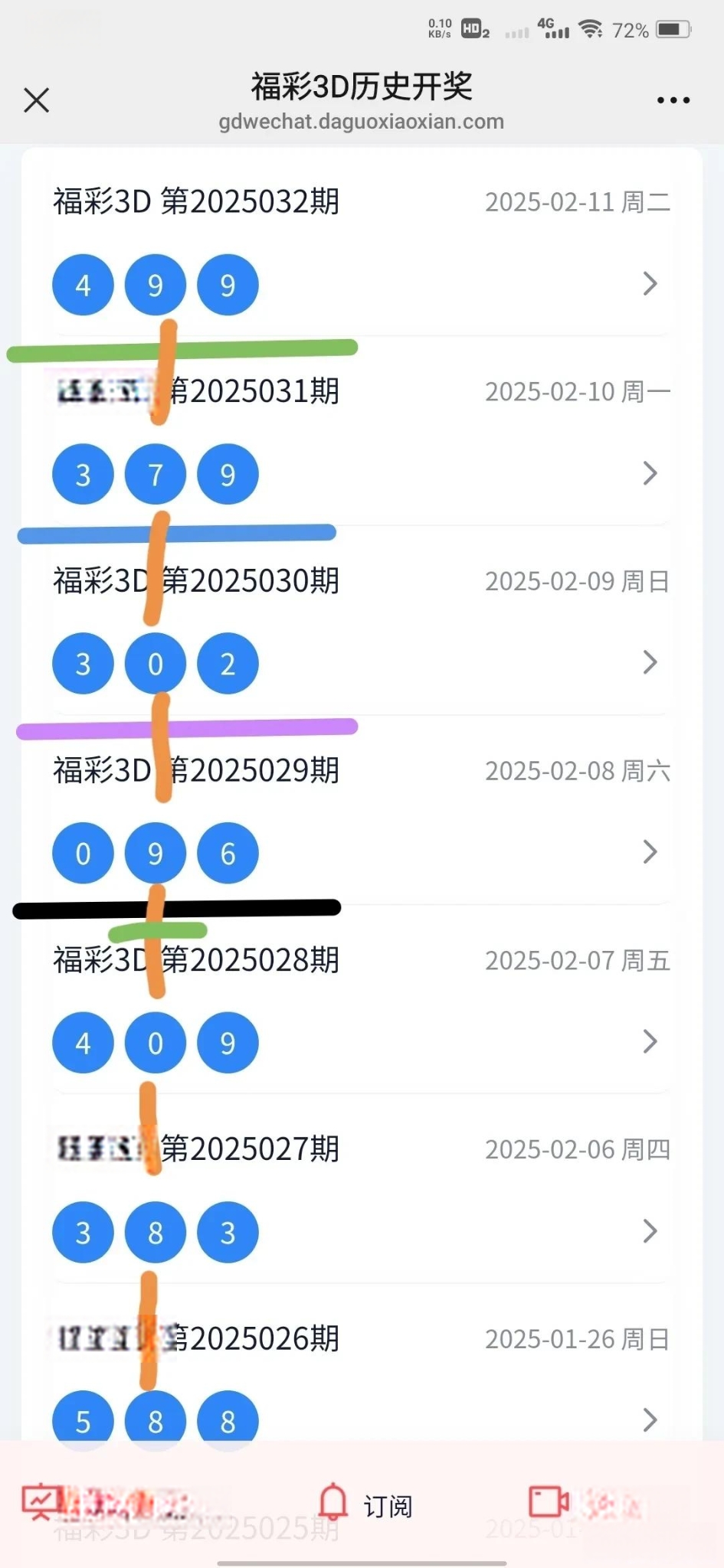Open the three-dot overflow menu
This screenshot has height=1568, width=724.
click(x=673, y=100)
